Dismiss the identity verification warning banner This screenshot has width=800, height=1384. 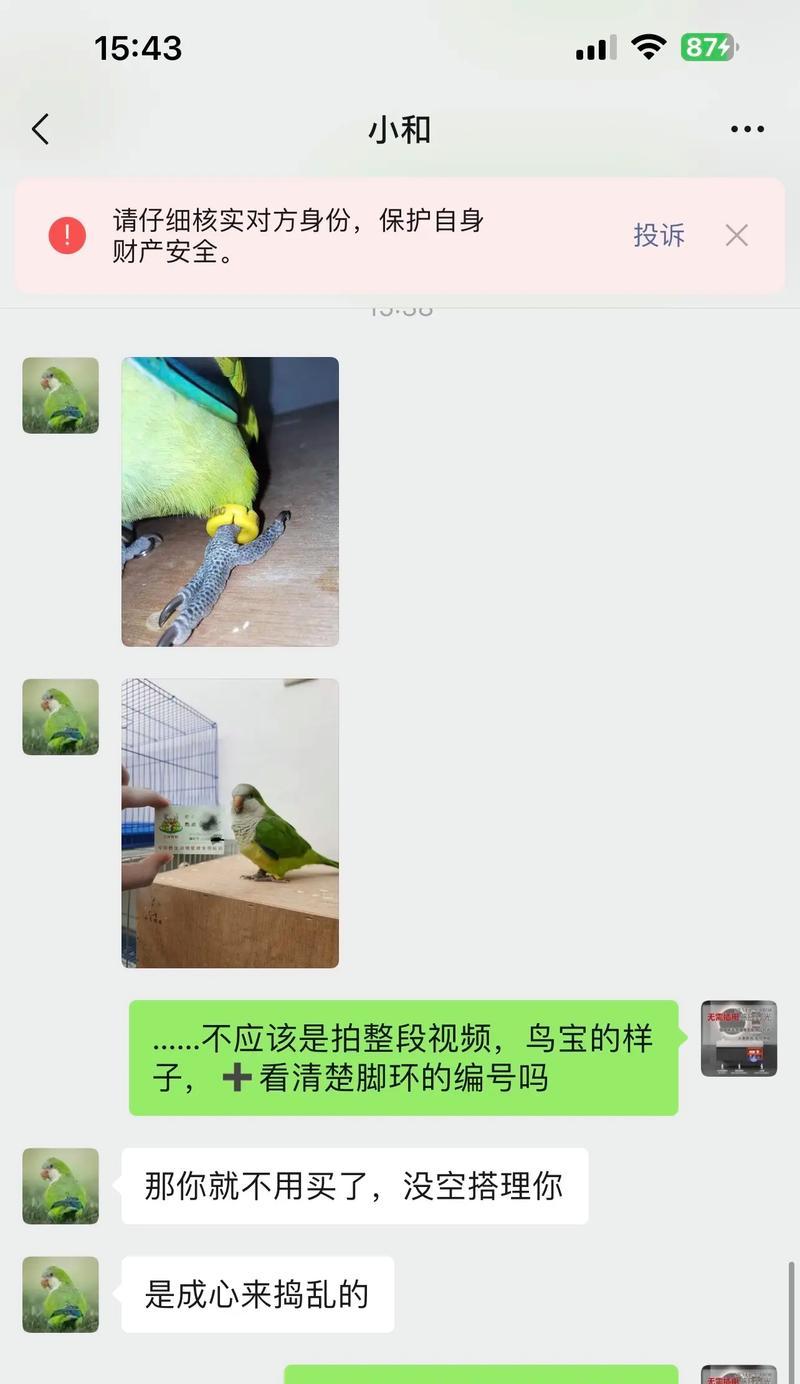pos(737,235)
